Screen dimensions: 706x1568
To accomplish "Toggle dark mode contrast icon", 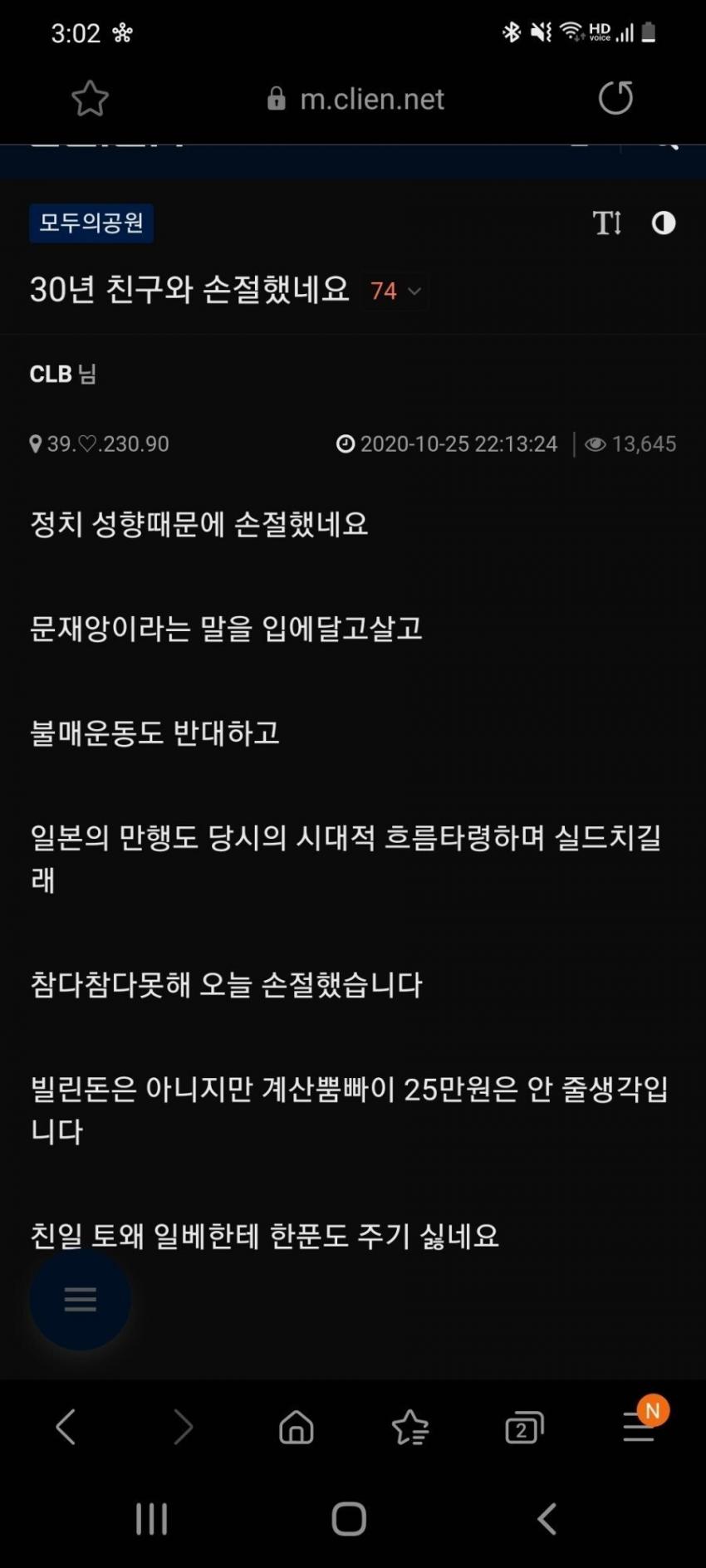I will [664, 223].
